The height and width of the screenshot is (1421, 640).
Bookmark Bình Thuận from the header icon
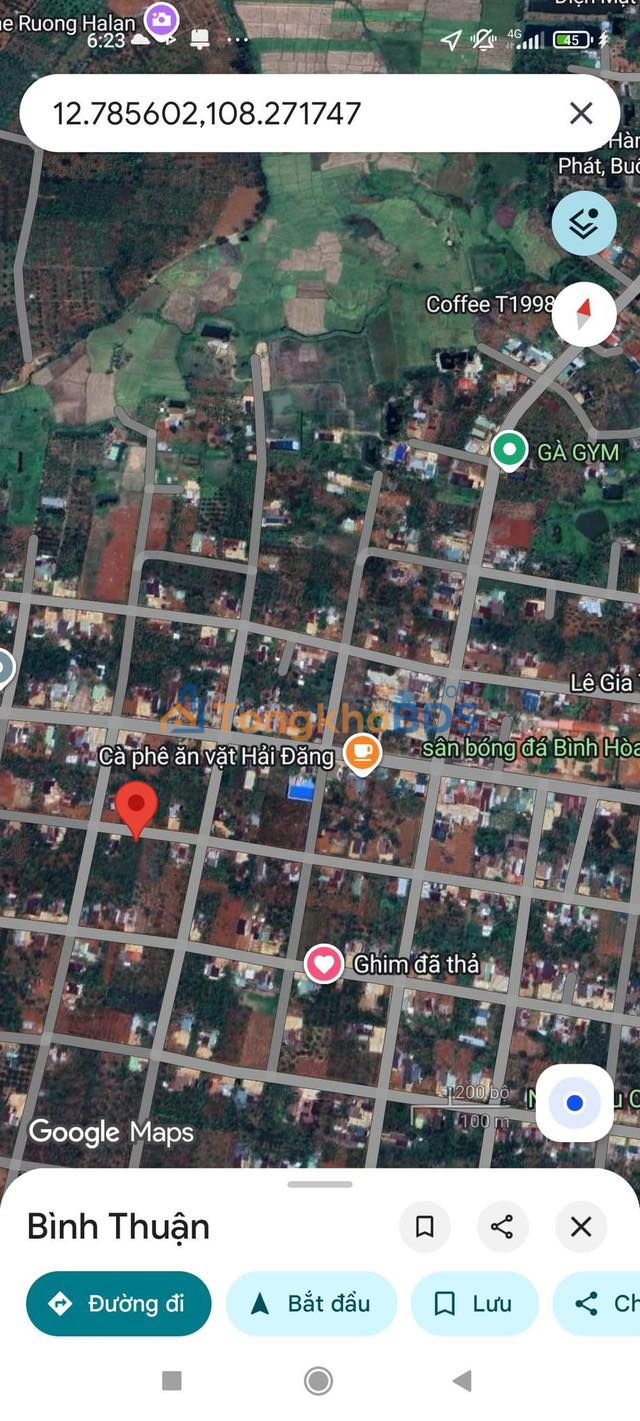coord(424,1227)
